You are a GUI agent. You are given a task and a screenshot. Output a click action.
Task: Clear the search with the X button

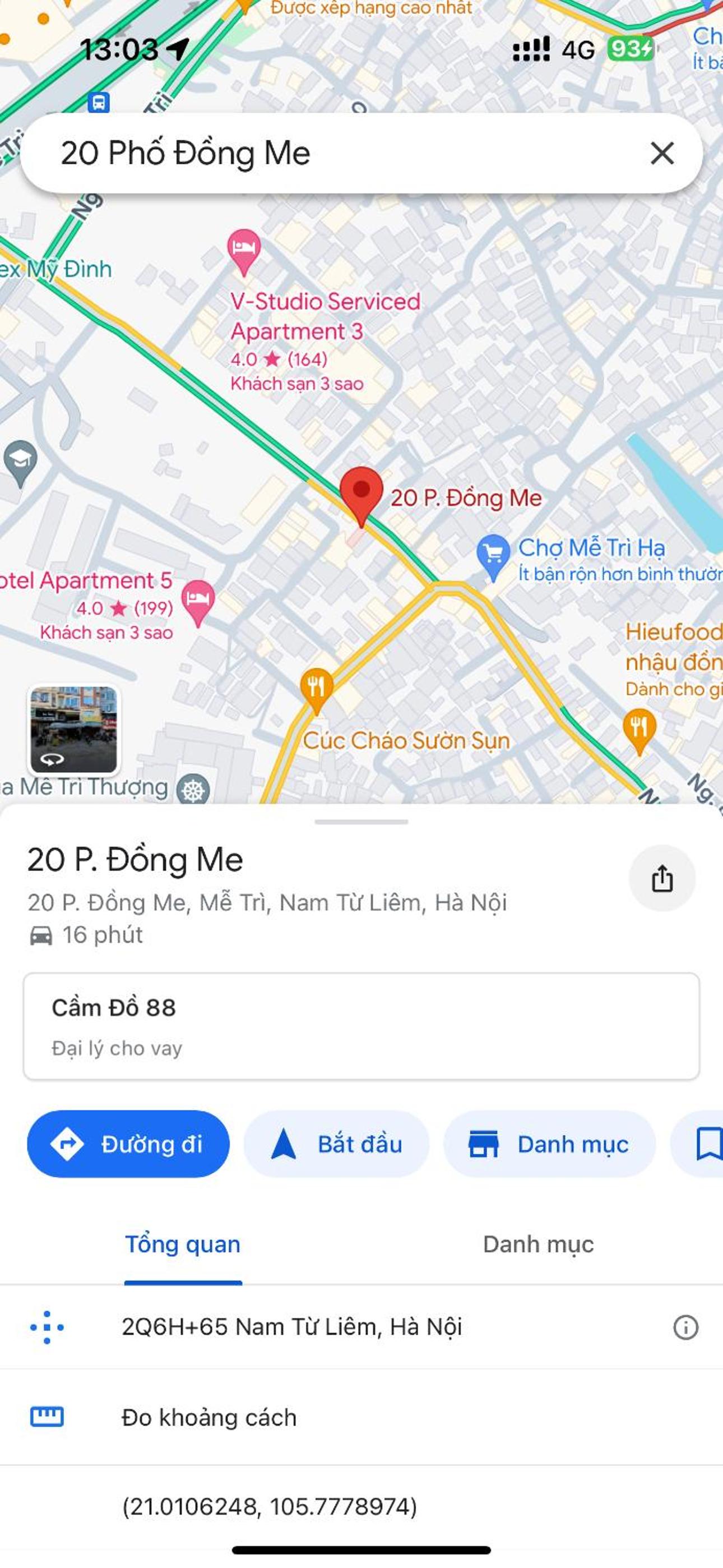(661, 154)
